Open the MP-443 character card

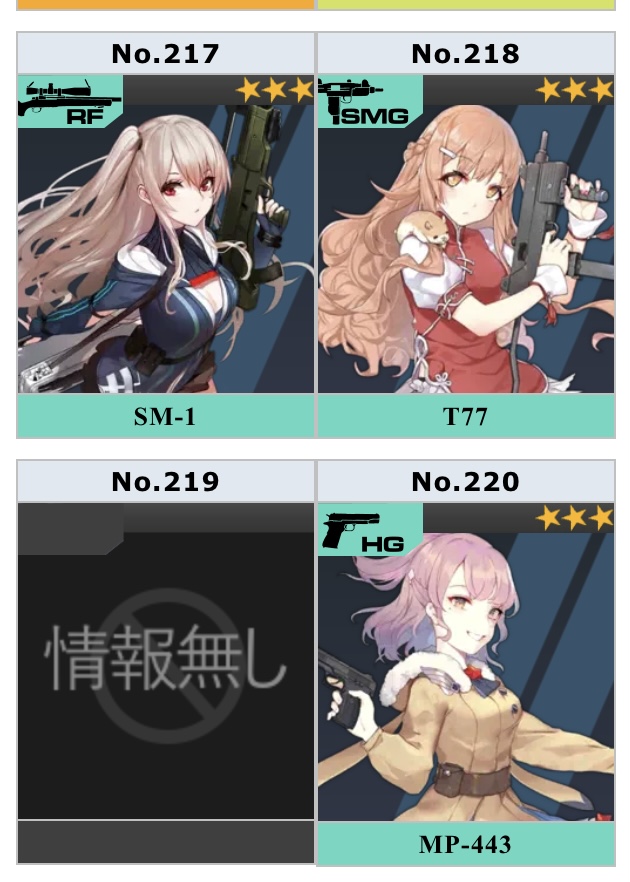click(466, 680)
